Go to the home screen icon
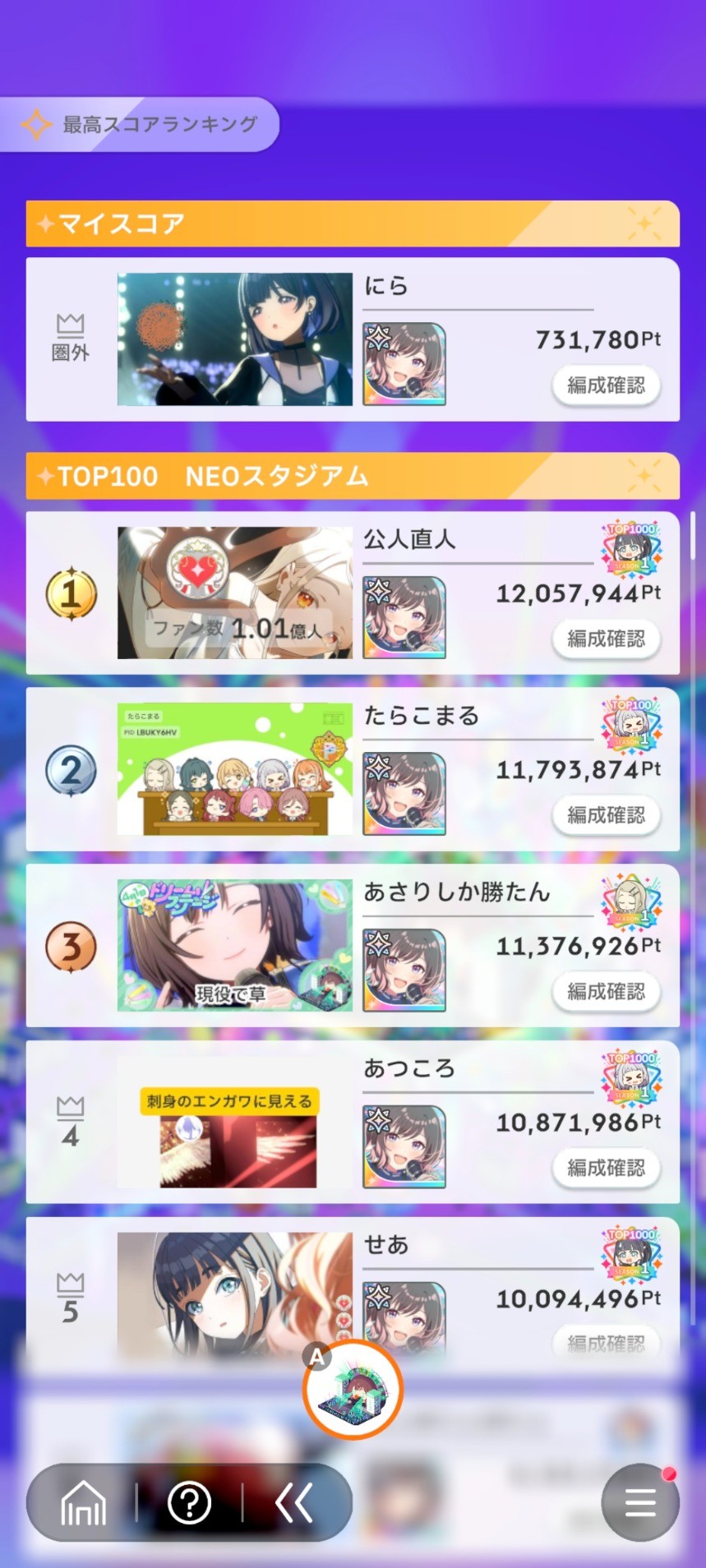 [x=84, y=1503]
